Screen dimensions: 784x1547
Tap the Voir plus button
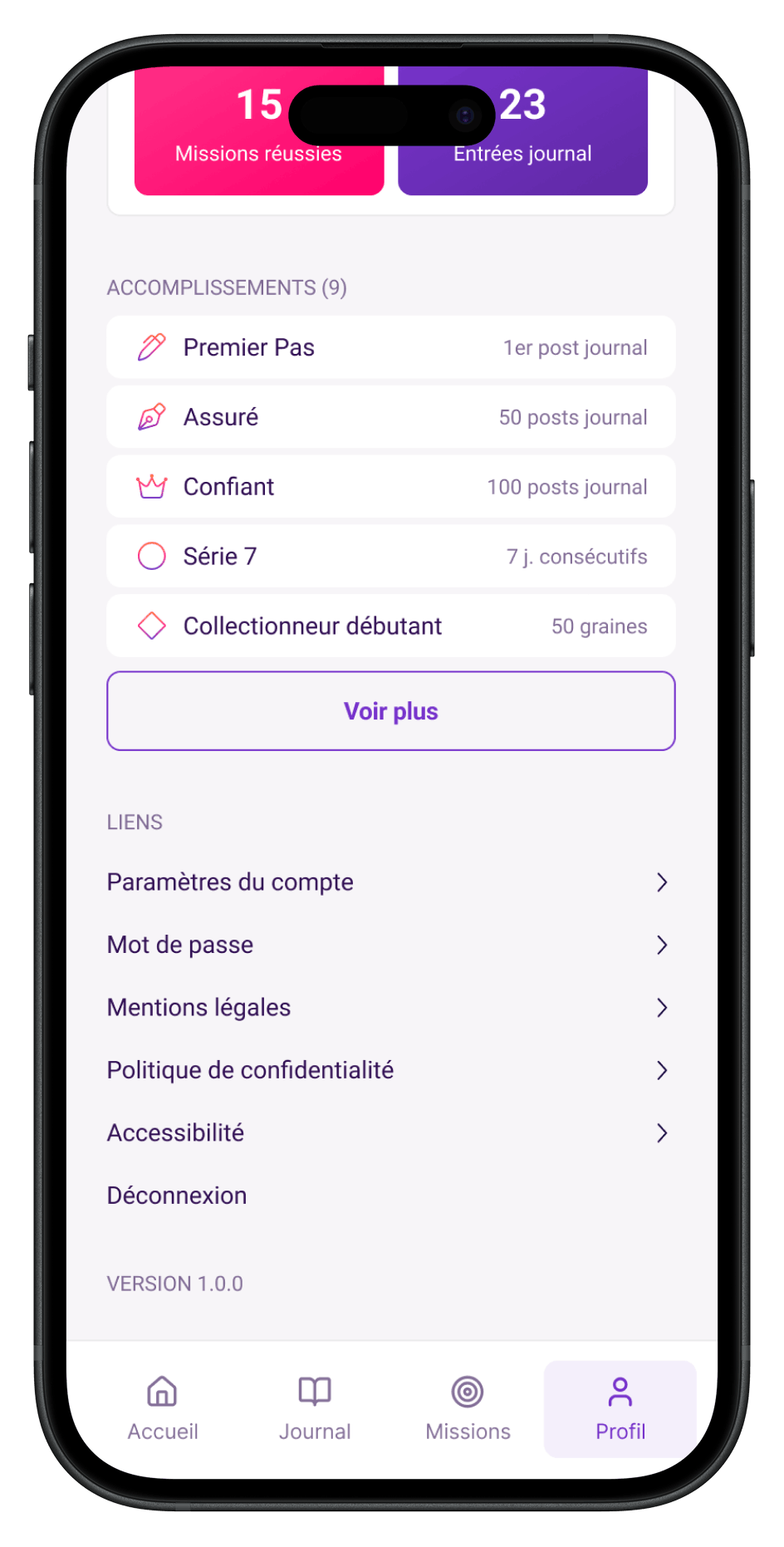click(390, 711)
